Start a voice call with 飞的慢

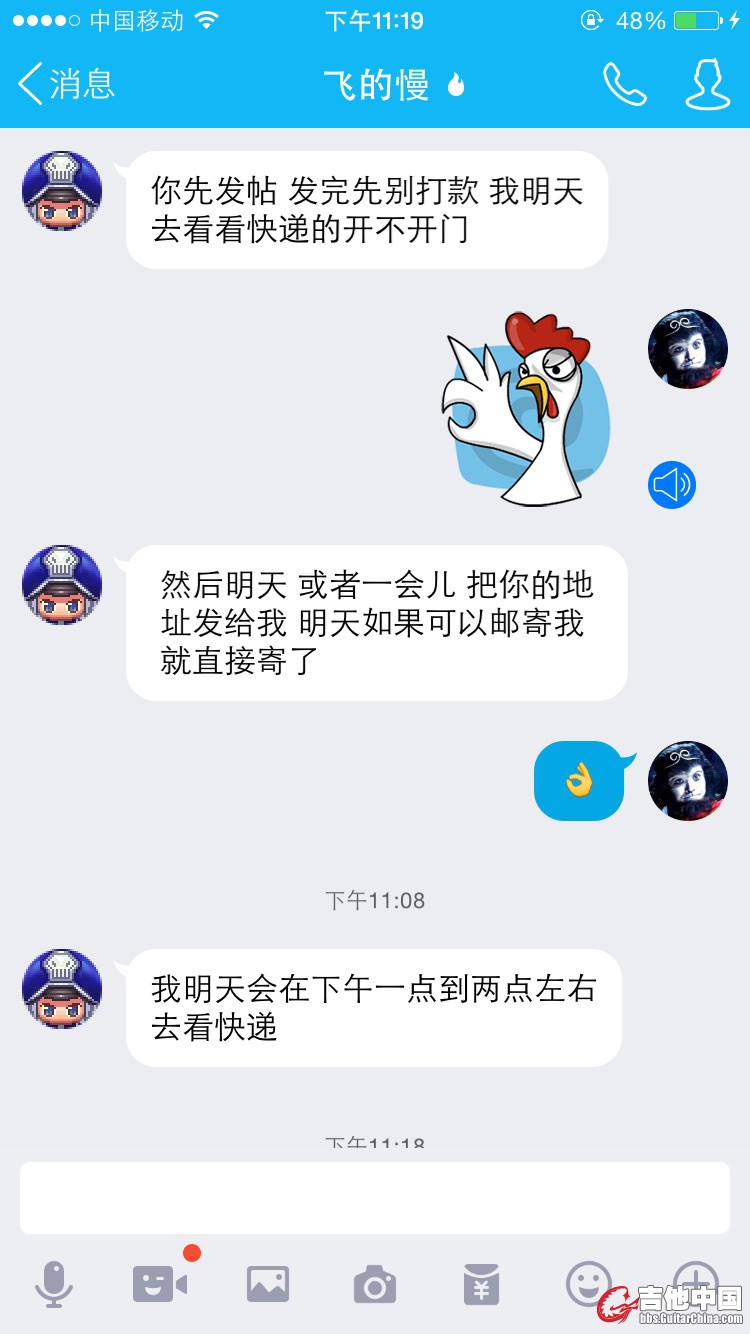[x=624, y=85]
